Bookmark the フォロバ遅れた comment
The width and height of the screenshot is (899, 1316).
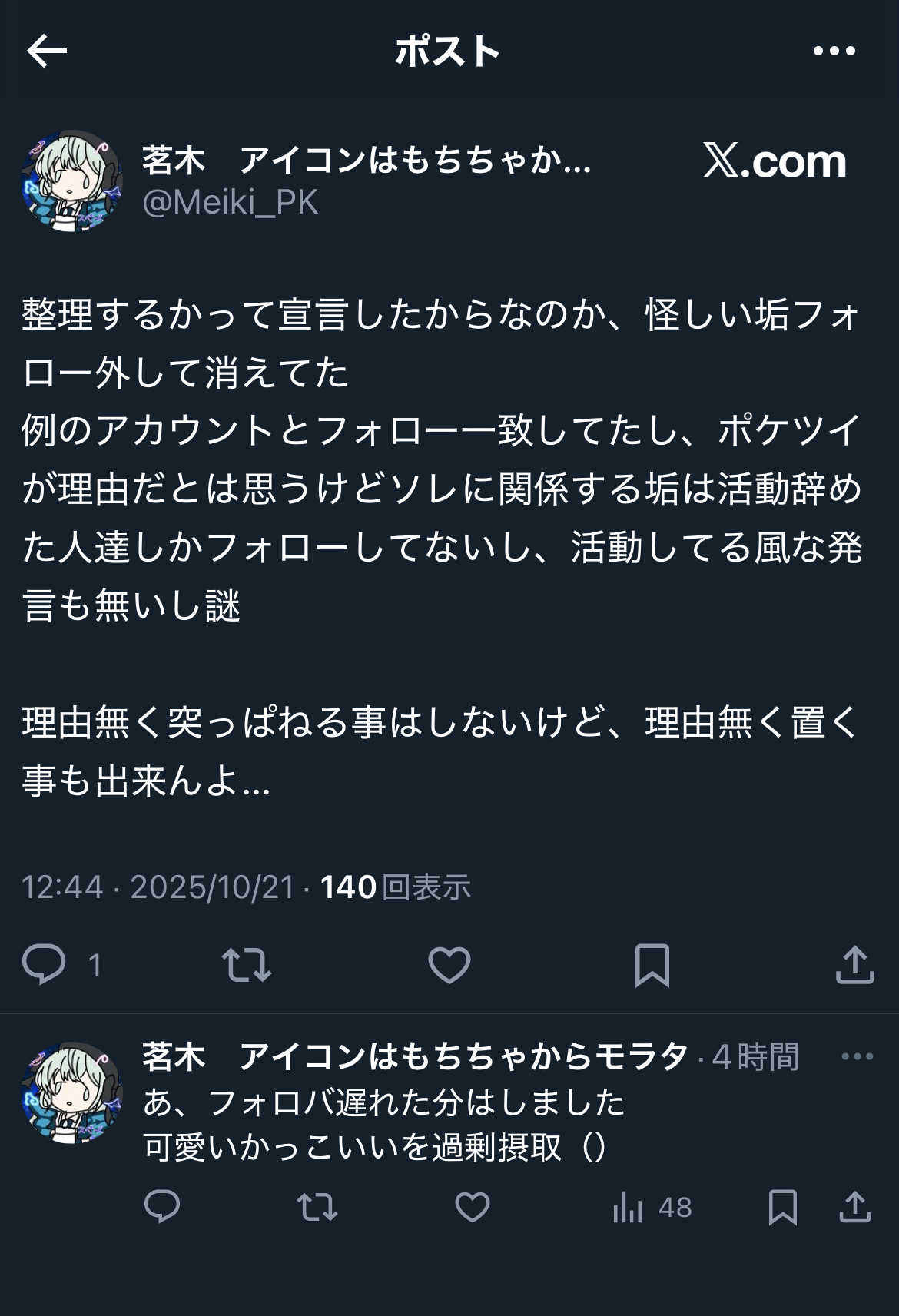tap(782, 1207)
